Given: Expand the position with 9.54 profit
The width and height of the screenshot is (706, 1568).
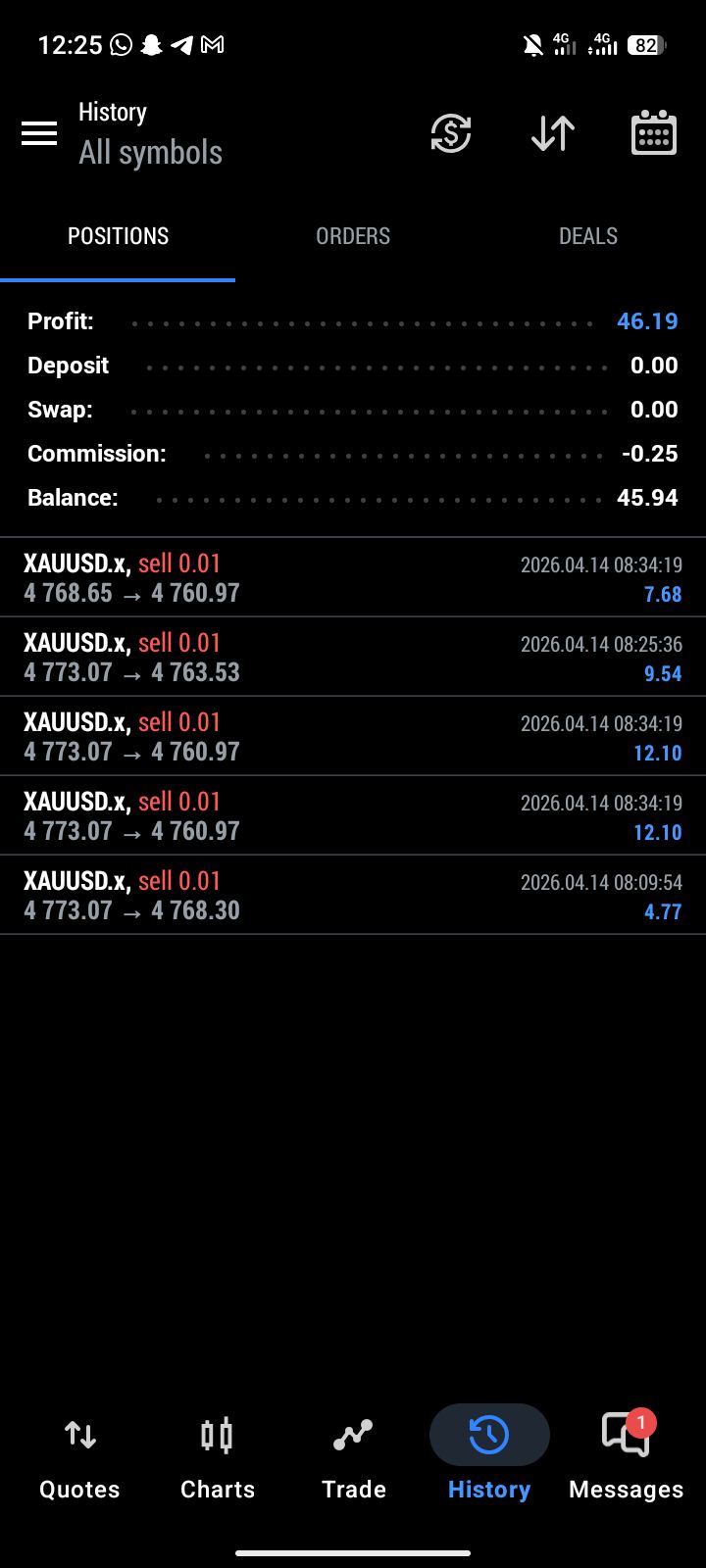Looking at the screenshot, I should [x=353, y=658].
